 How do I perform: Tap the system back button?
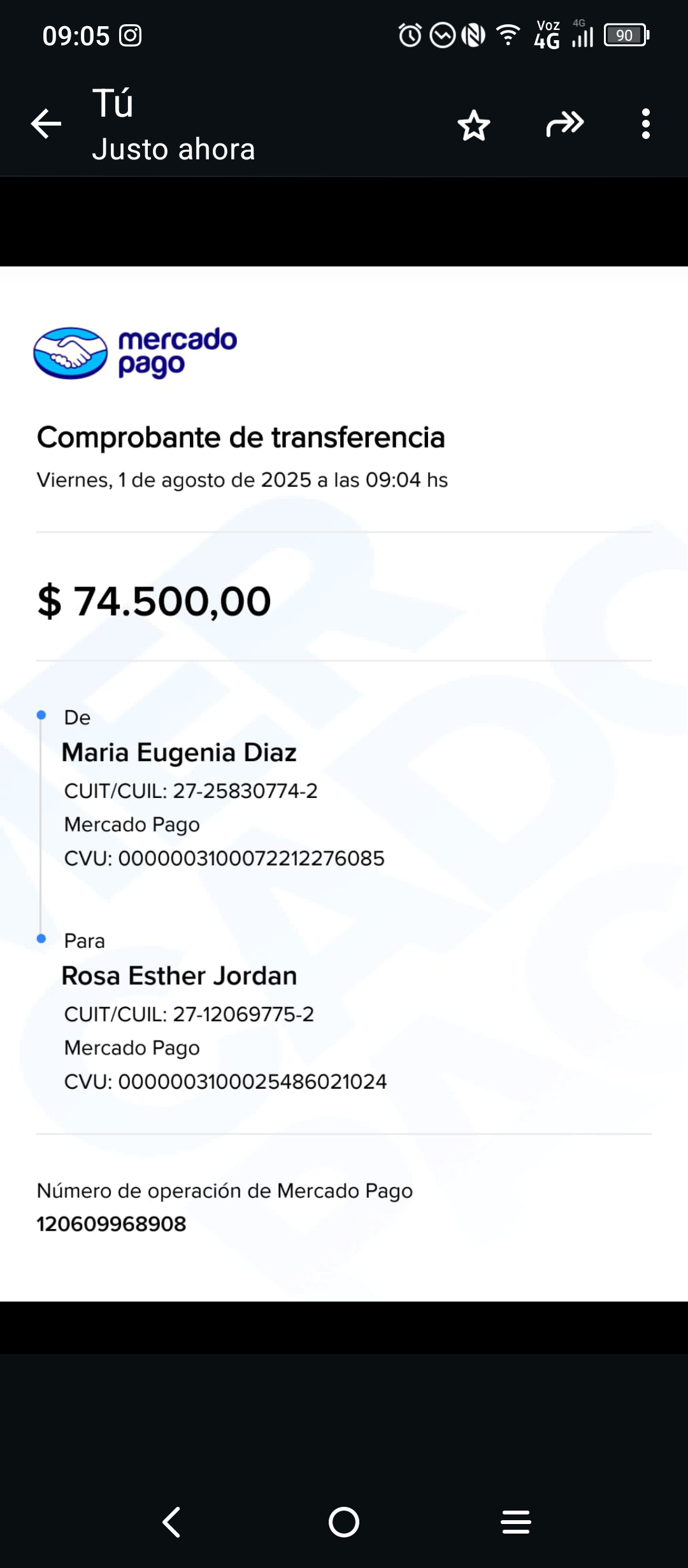pyautogui.click(x=172, y=1522)
